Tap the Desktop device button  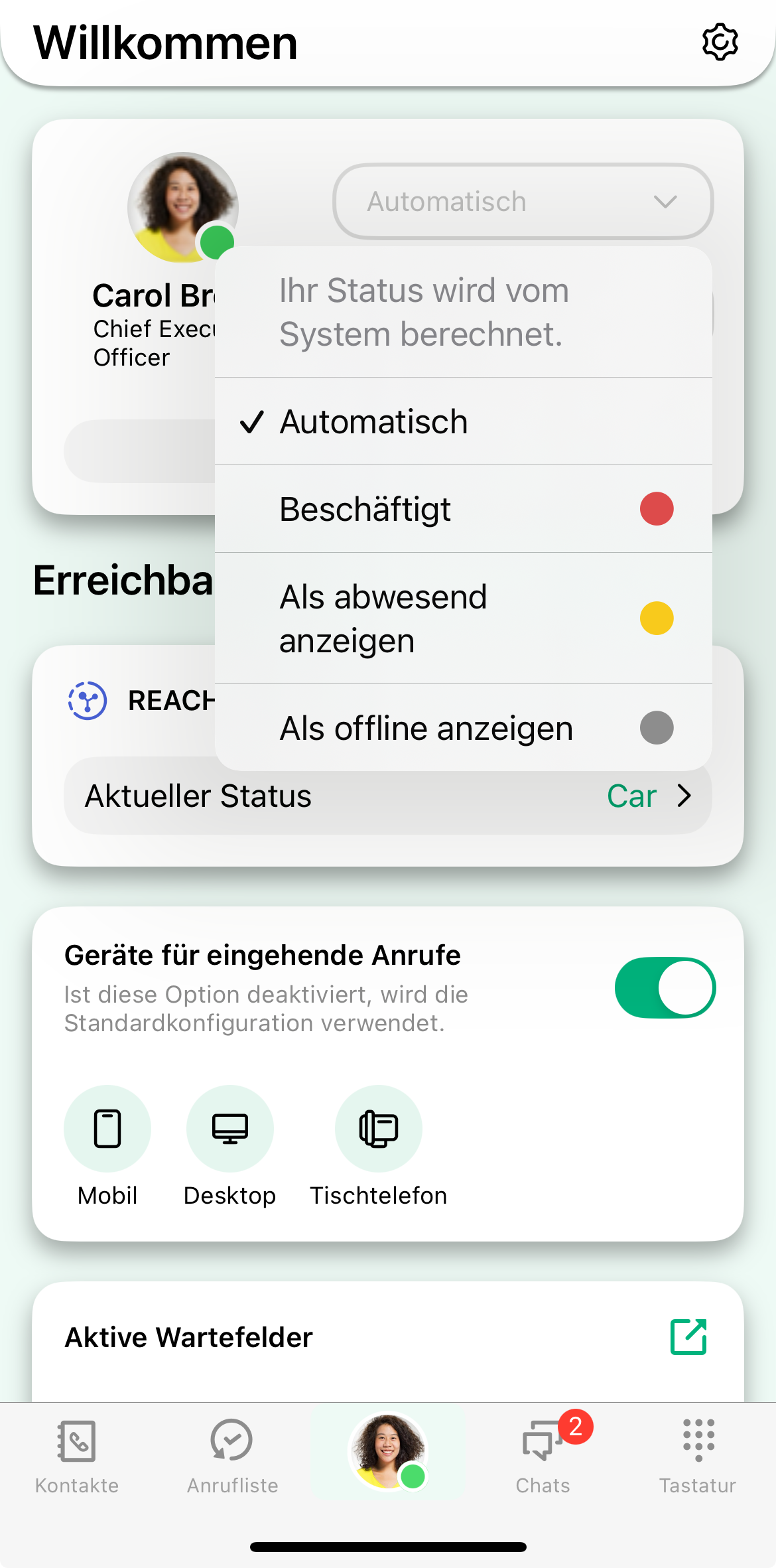229,1129
